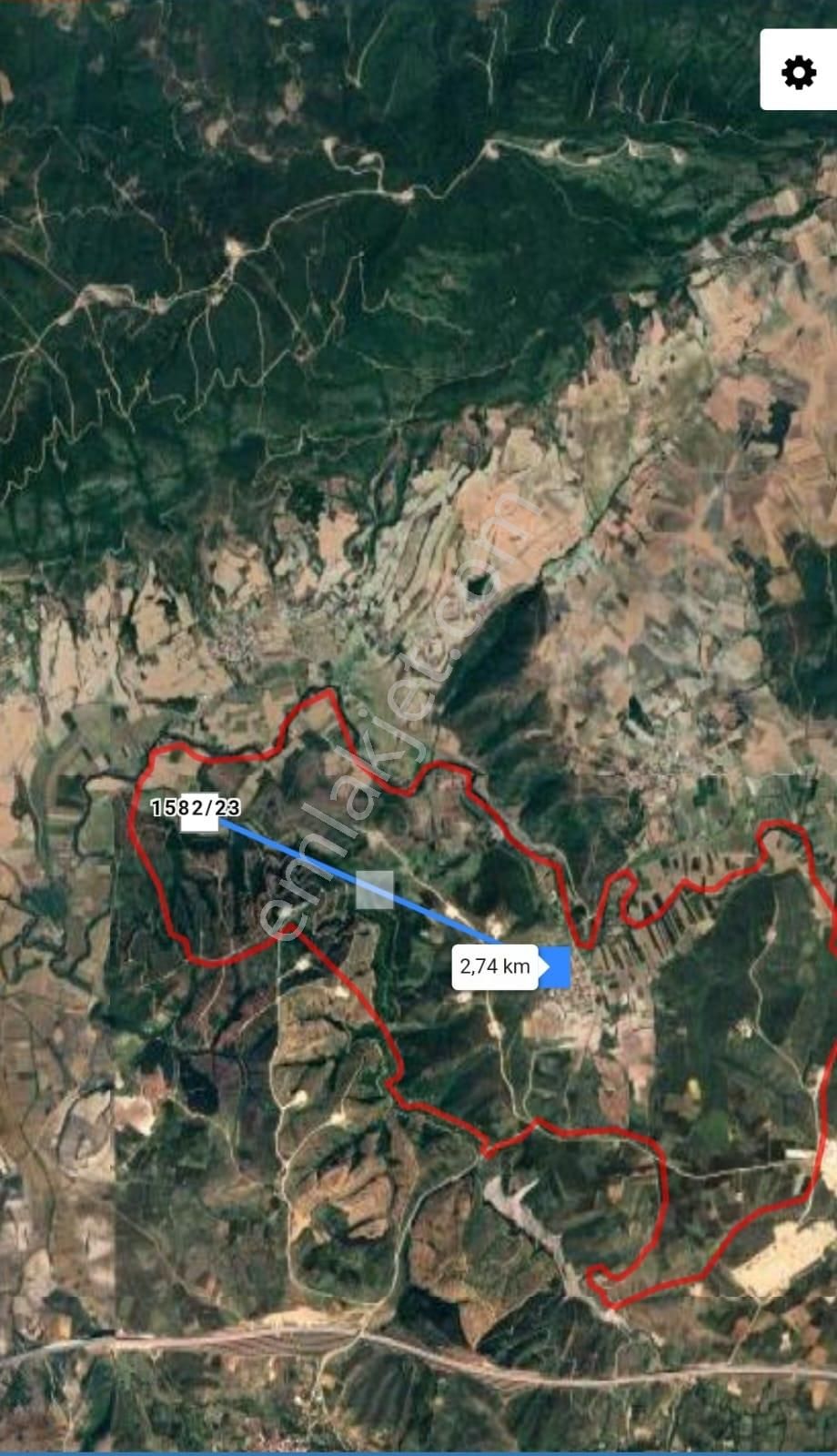The image size is (837, 1456).
Task: Open the settings panel via the top-right card
Action: (799, 69)
